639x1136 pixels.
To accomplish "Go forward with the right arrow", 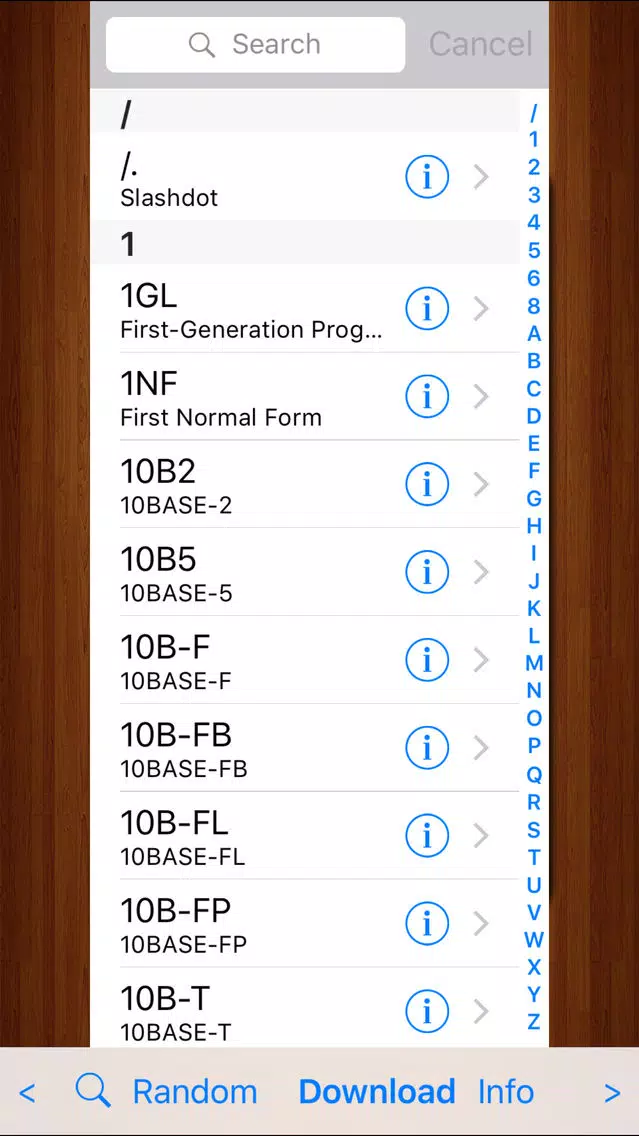I will (x=612, y=1093).
